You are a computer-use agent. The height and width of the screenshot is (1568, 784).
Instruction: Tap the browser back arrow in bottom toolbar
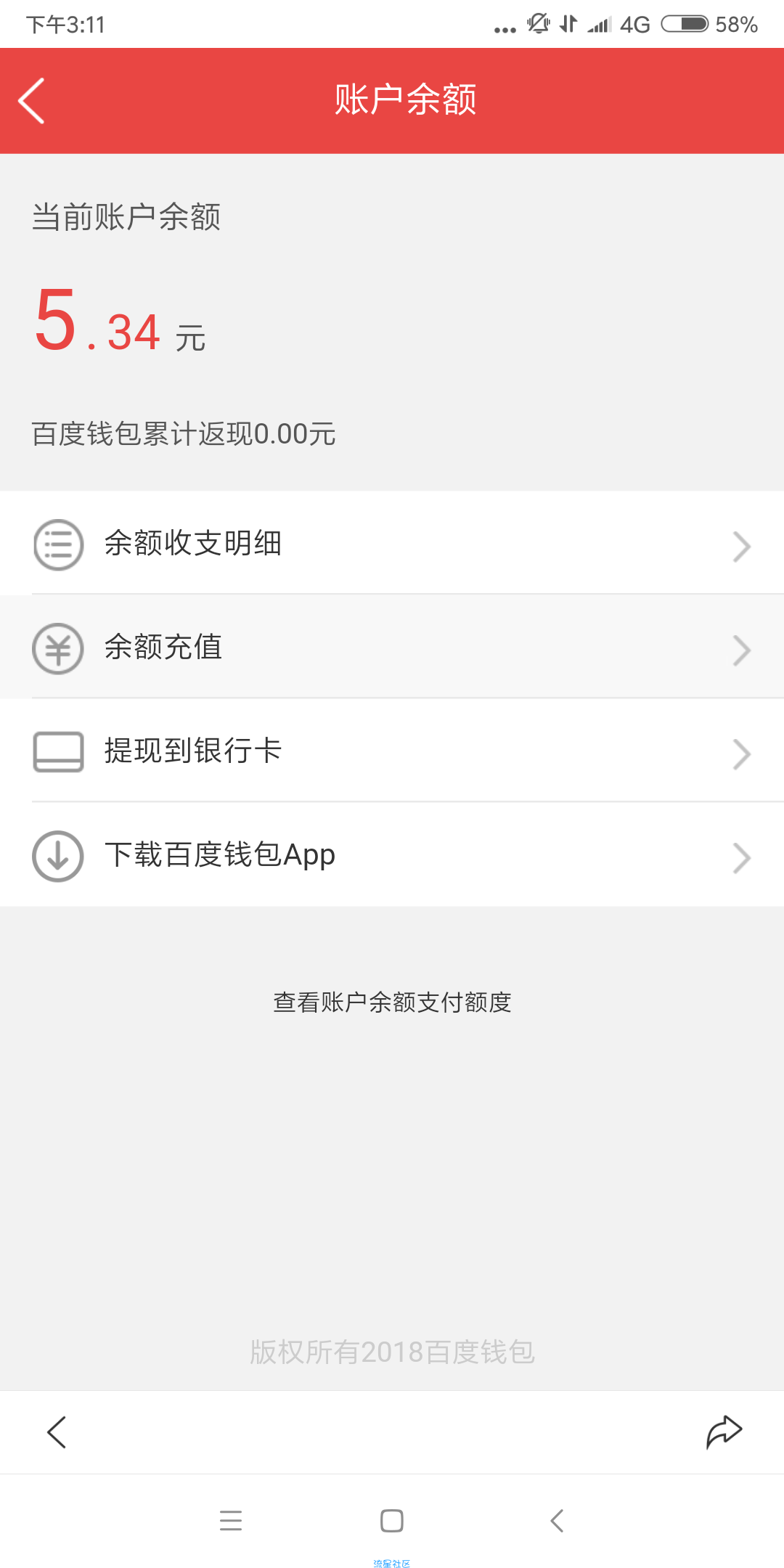point(57,1432)
